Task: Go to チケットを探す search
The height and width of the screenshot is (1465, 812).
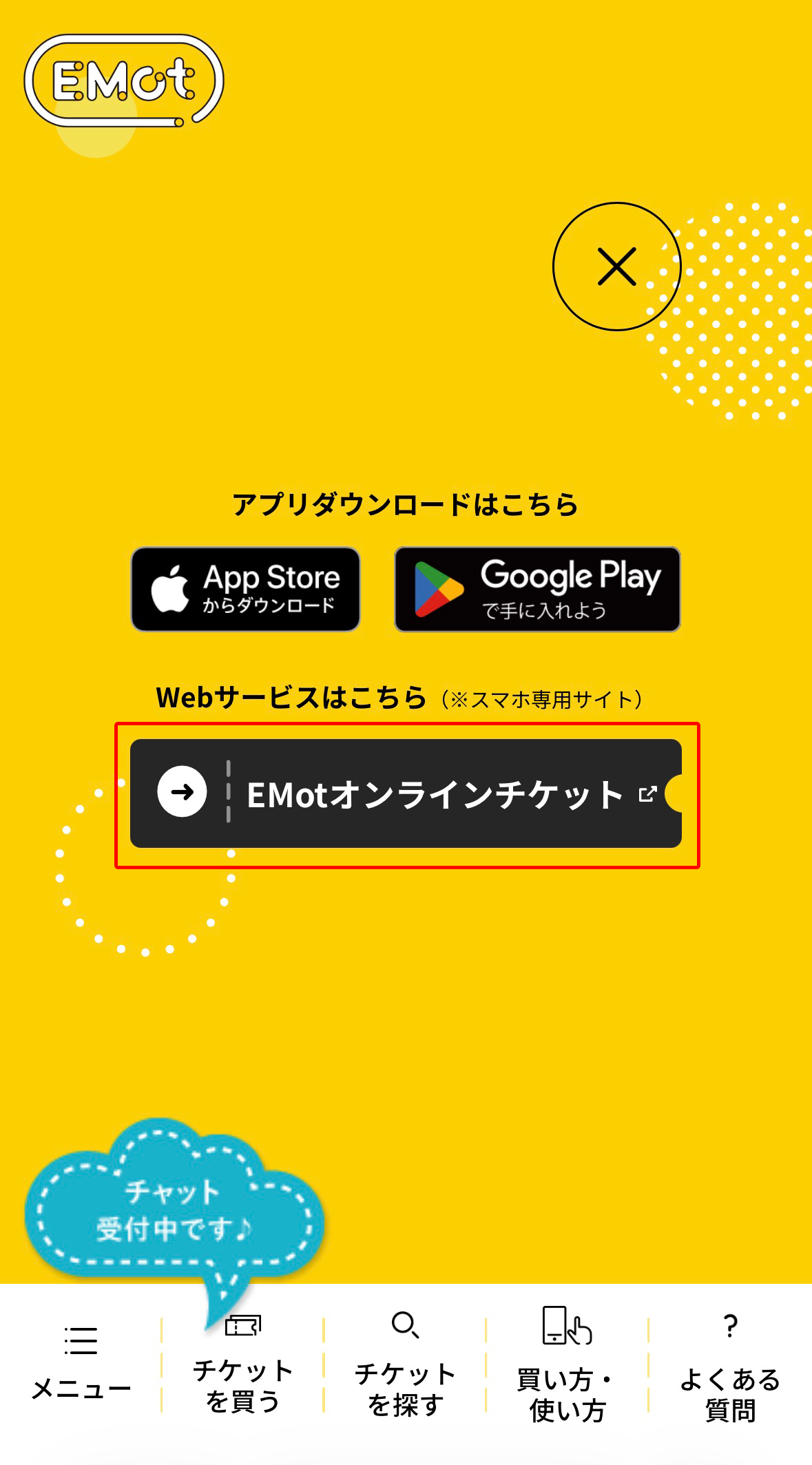Action: point(405,1367)
